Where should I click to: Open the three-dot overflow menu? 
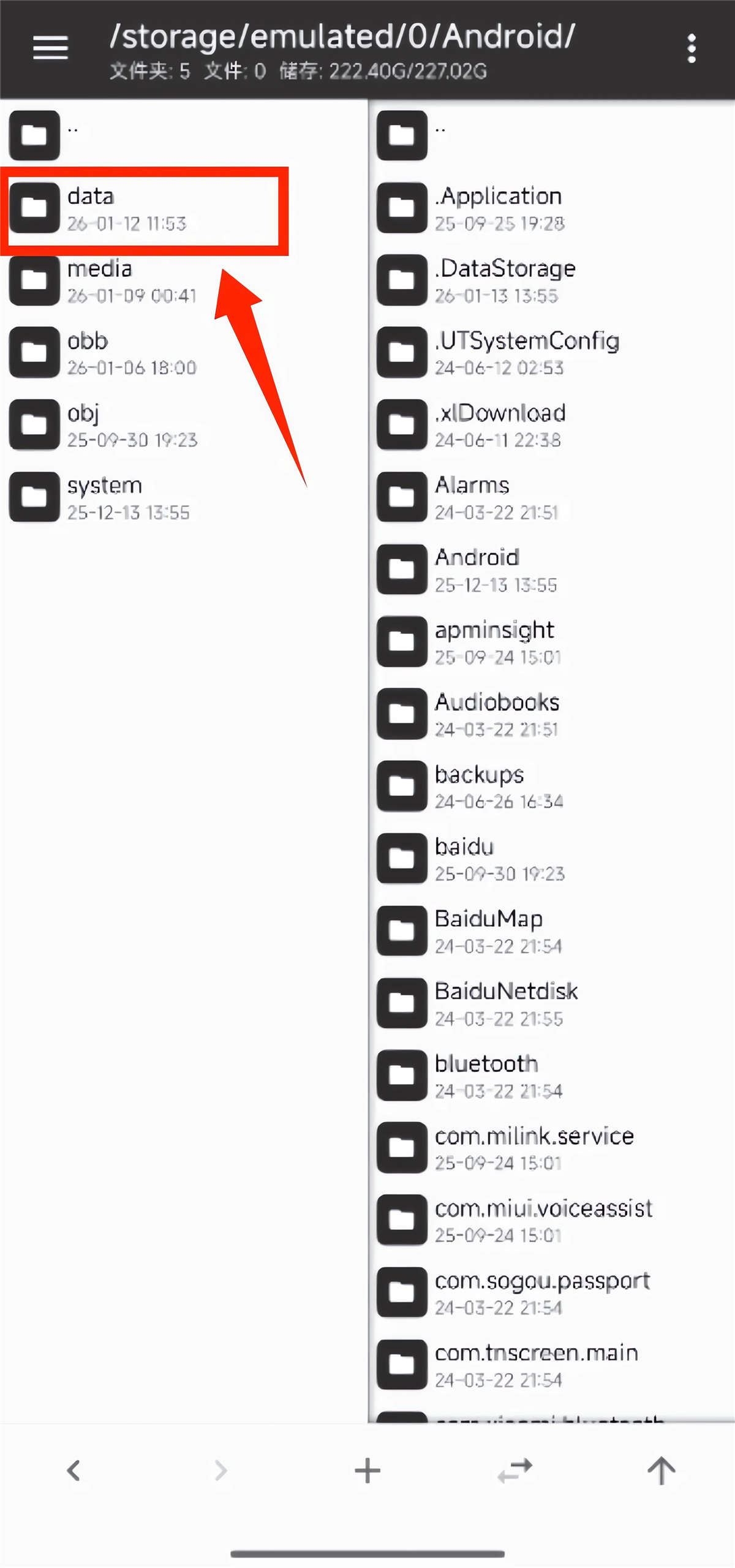tap(692, 48)
